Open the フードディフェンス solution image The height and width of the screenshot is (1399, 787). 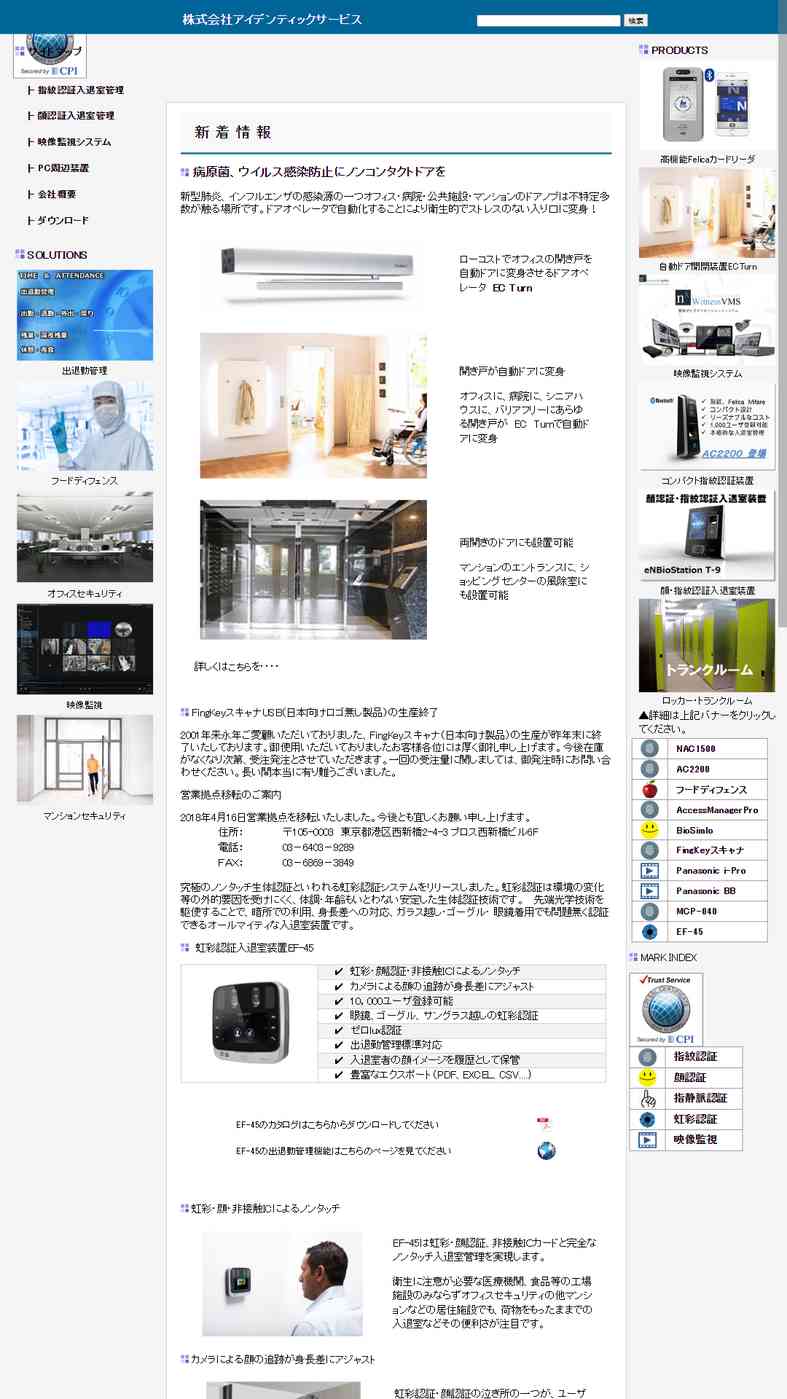point(85,425)
